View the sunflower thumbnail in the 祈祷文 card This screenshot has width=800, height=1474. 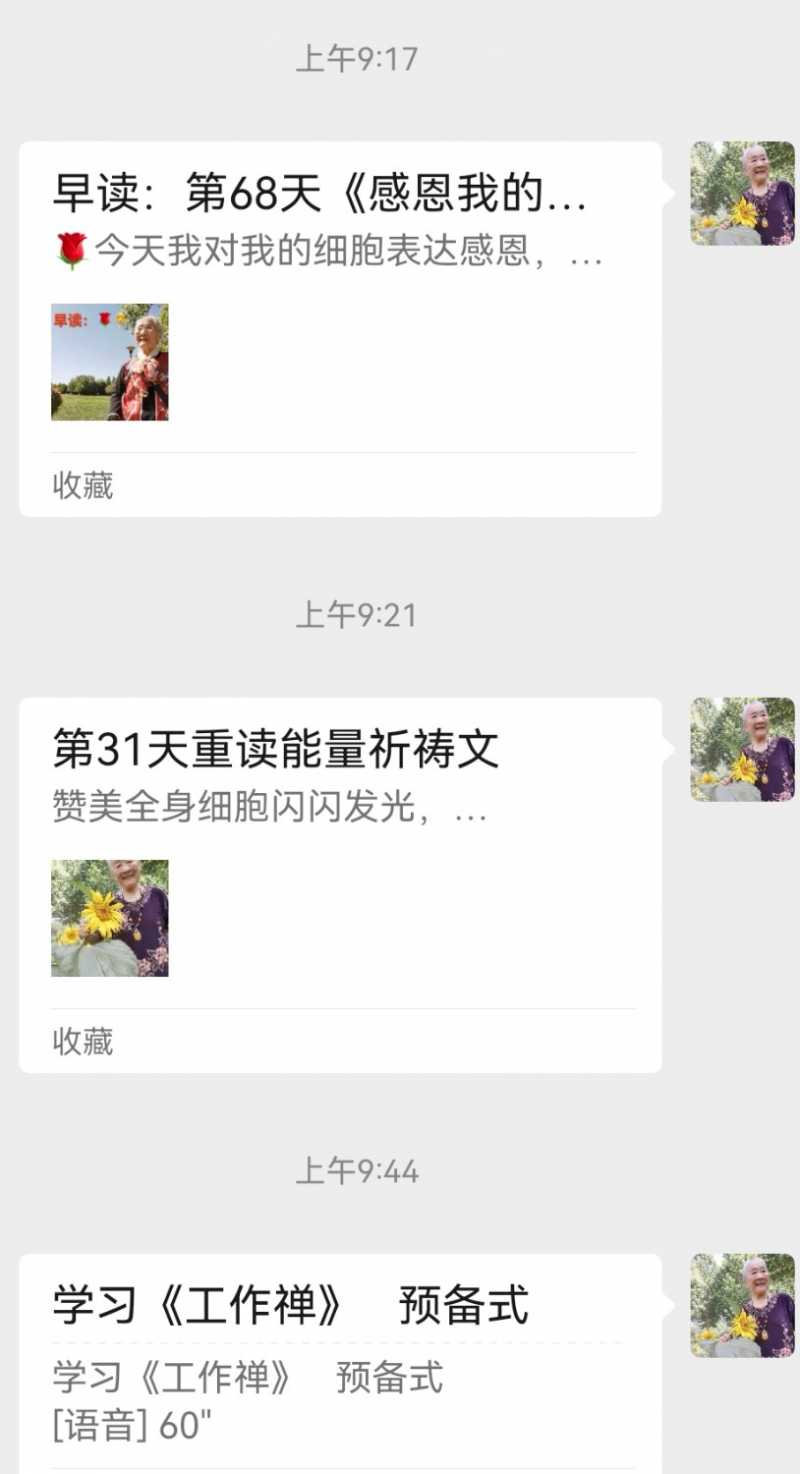(x=110, y=917)
